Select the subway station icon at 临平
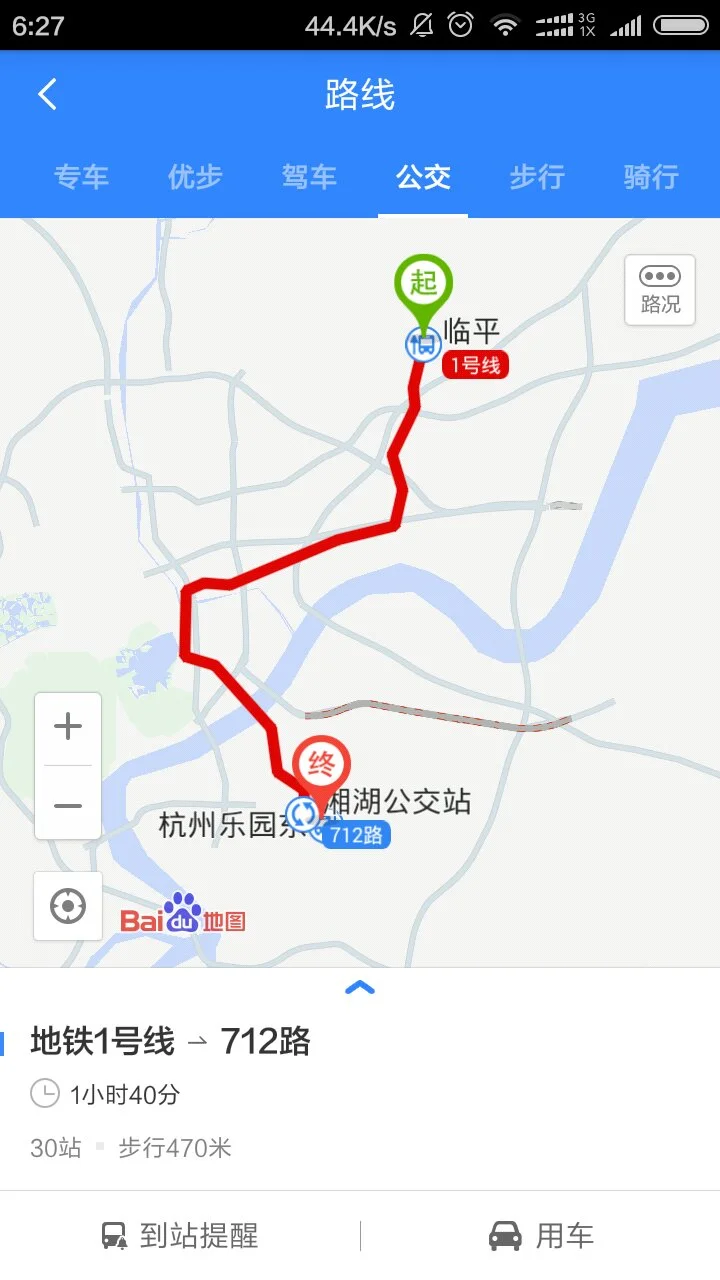The height and width of the screenshot is (1280, 720). click(424, 345)
